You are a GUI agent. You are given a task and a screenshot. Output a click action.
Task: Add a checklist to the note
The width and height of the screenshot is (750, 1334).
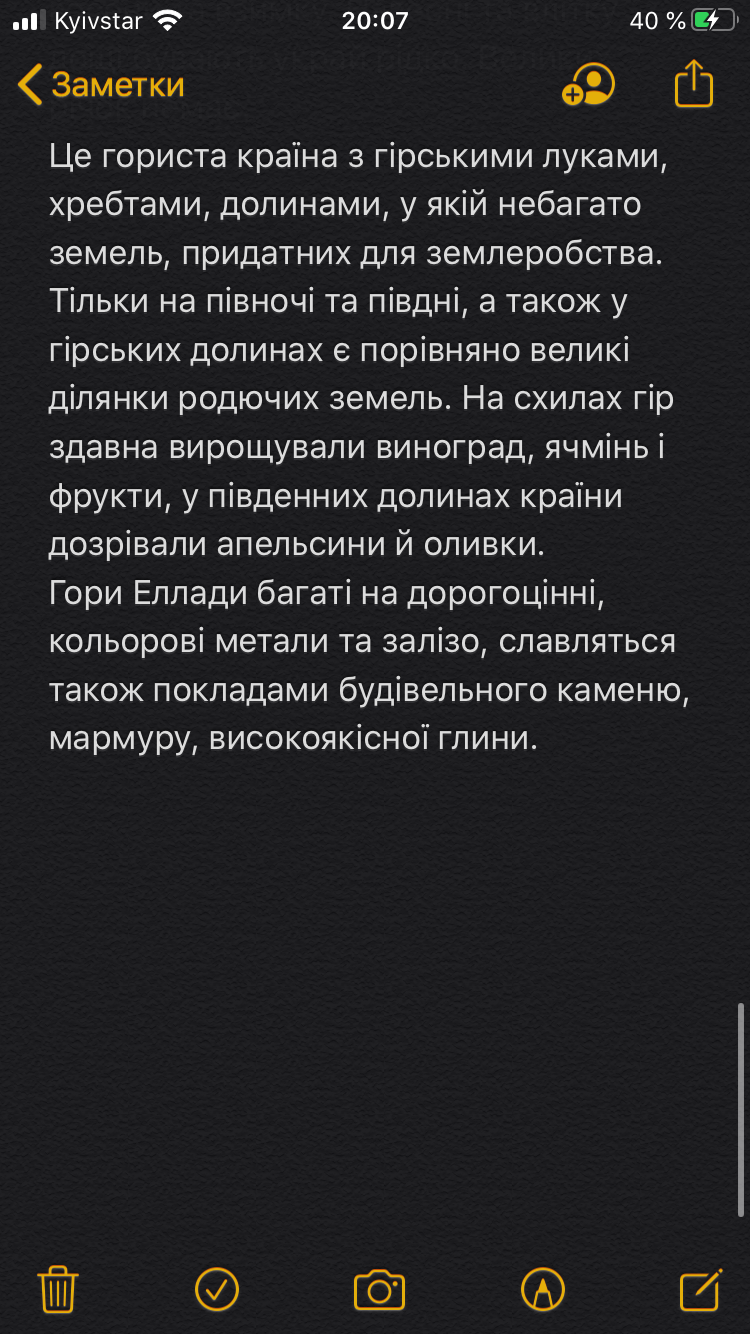217,1289
